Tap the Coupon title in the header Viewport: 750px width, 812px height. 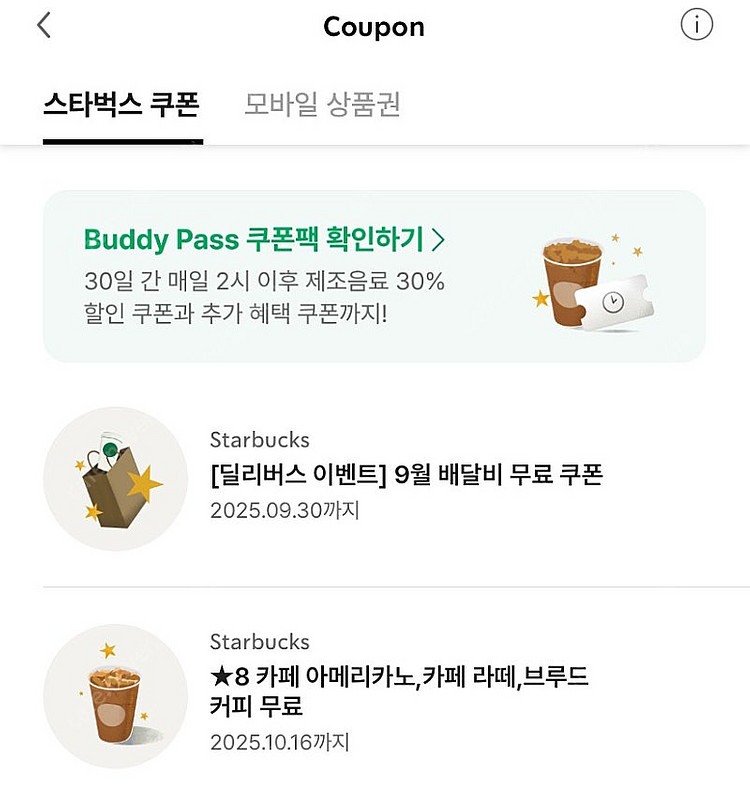374,27
